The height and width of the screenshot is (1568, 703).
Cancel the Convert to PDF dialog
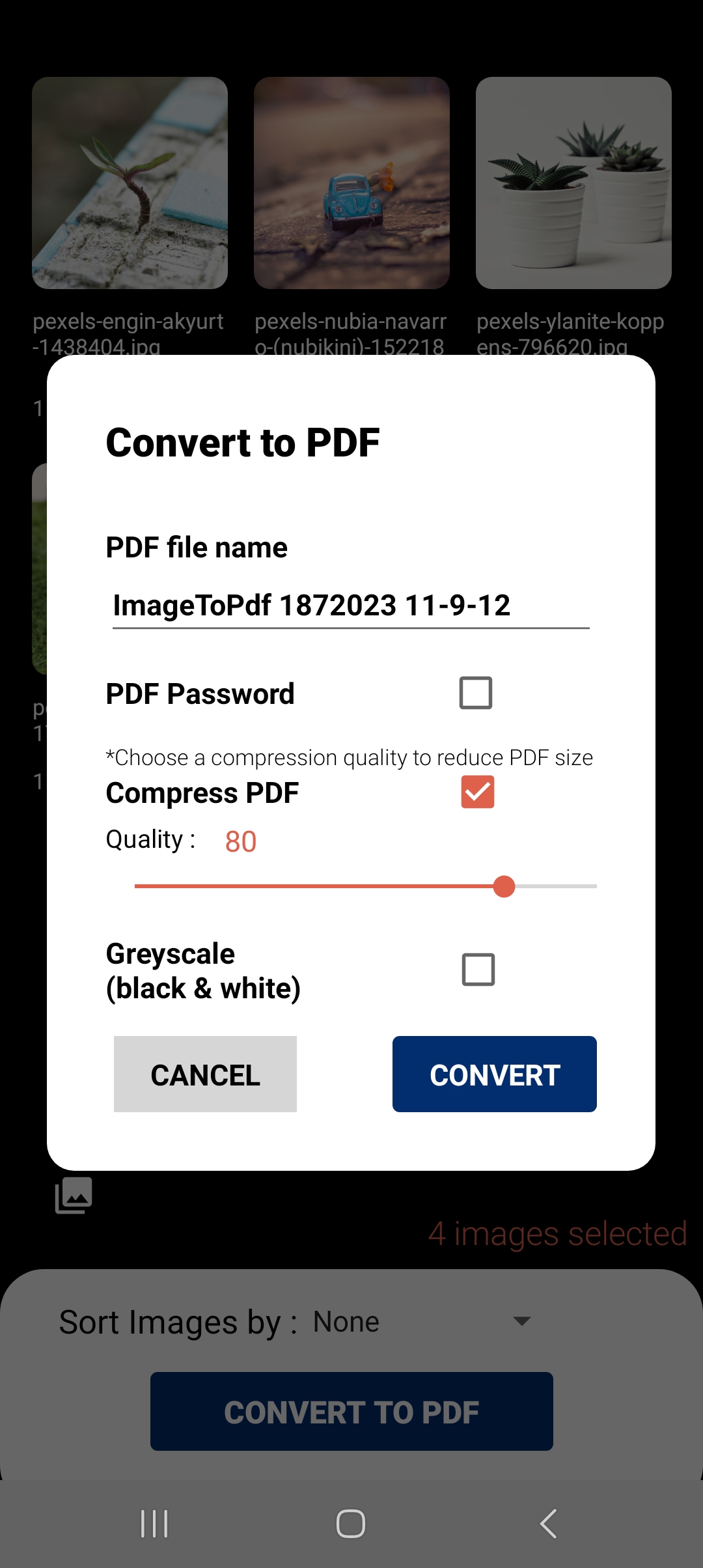pos(205,1074)
